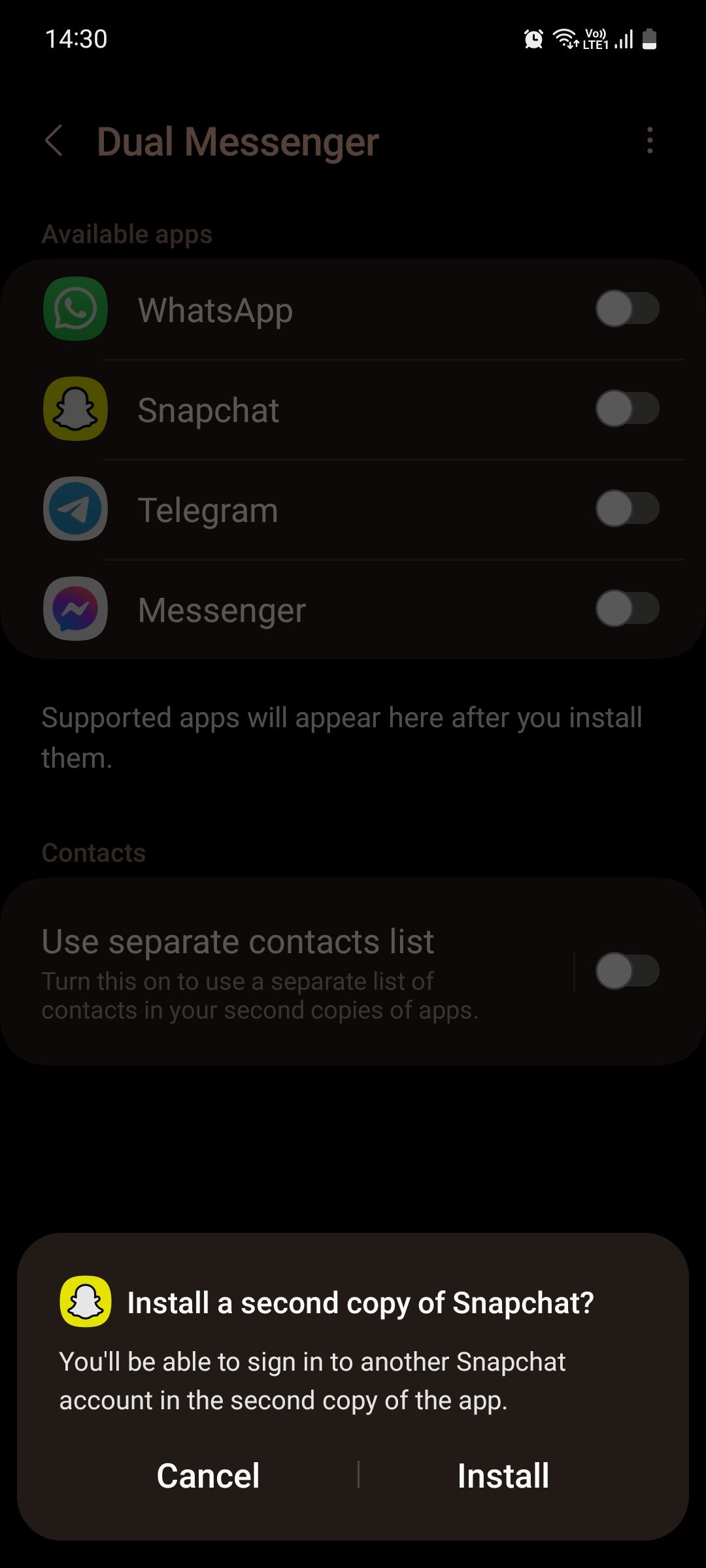
Task: Tap the Snapchat icon in the install dialog
Action: tap(84, 1302)
